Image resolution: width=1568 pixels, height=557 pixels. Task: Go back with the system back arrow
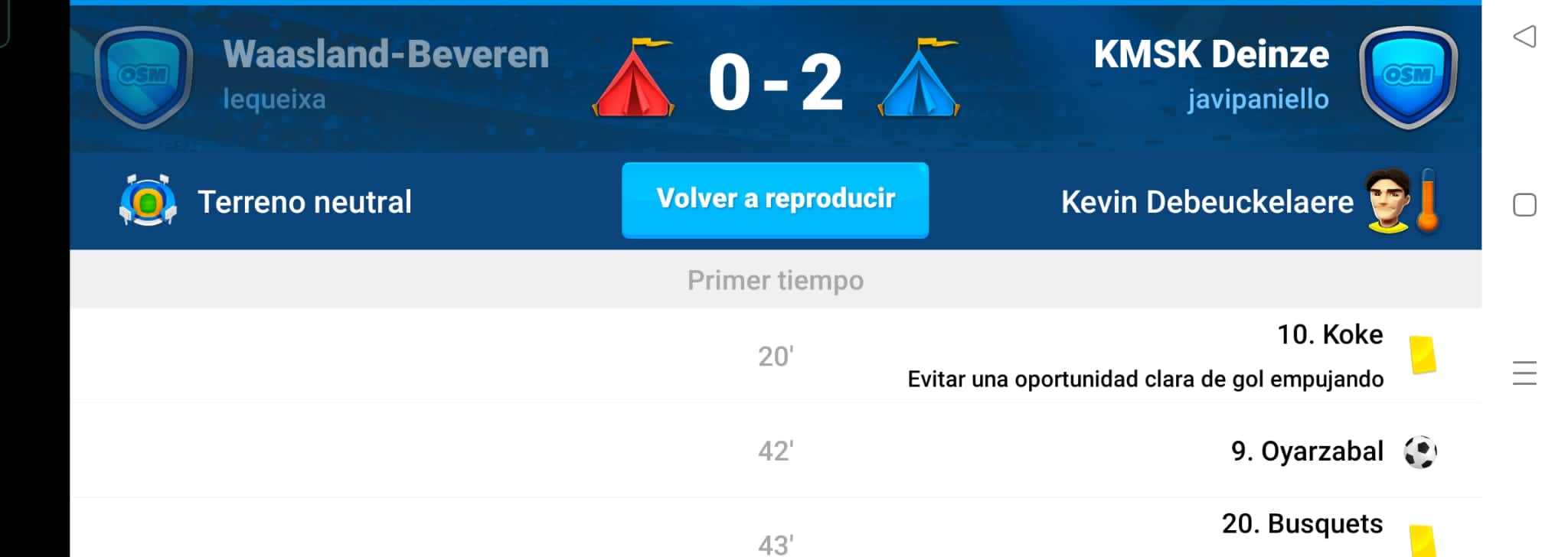pos(1524,36)
